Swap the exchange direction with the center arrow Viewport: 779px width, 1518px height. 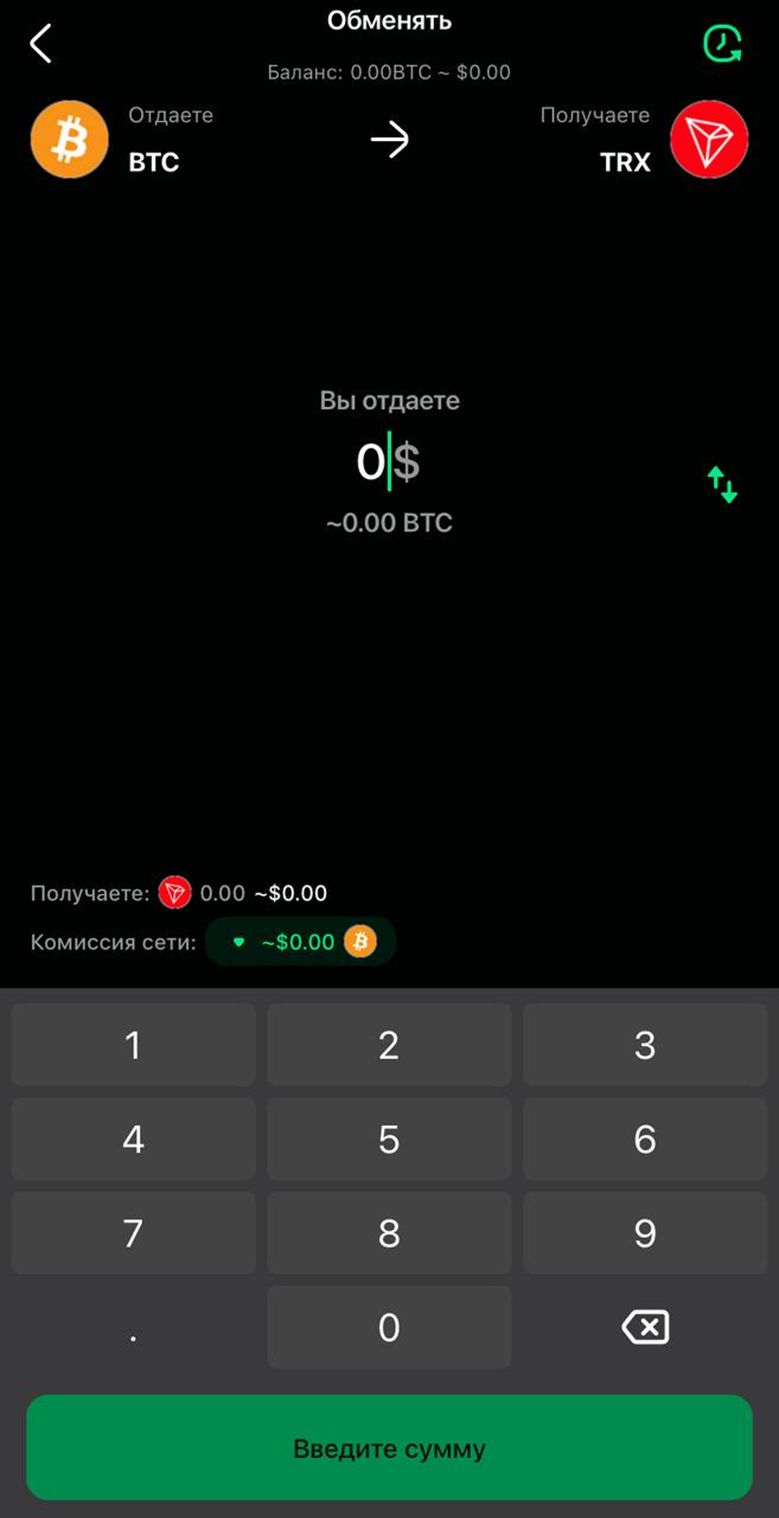coord(389,141)
